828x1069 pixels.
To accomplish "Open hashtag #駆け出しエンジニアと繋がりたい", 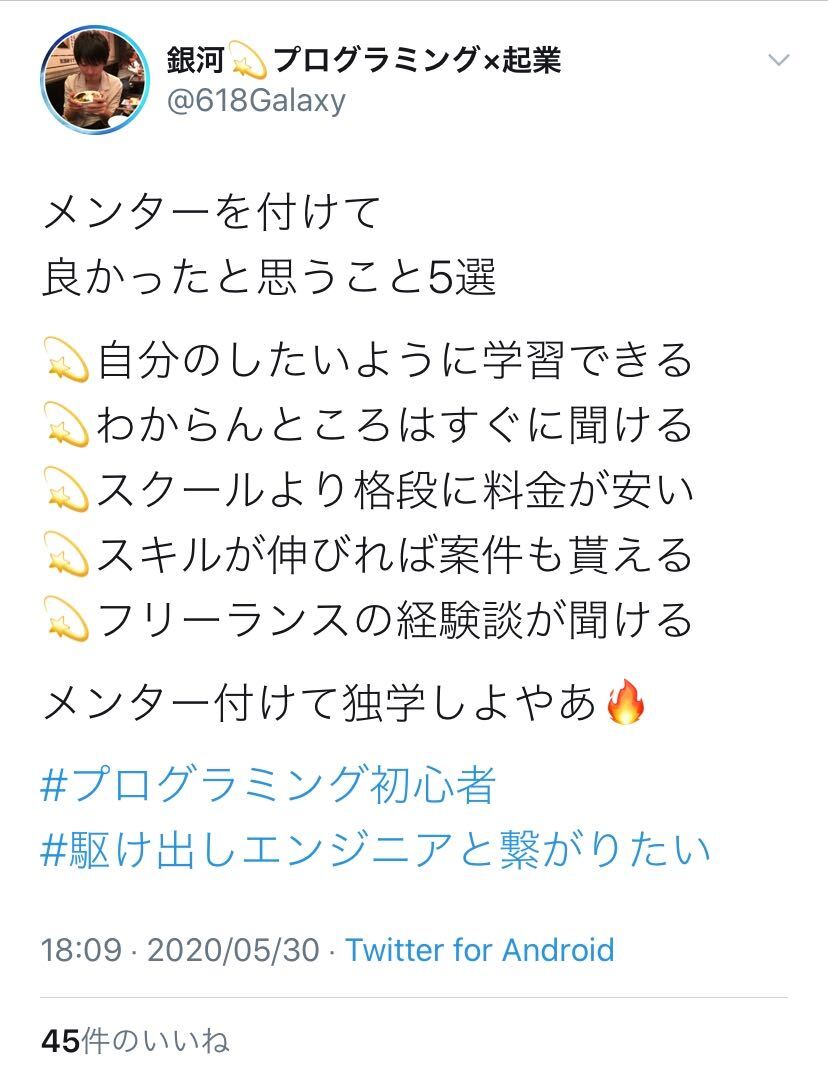I will [x=375, y=848].
